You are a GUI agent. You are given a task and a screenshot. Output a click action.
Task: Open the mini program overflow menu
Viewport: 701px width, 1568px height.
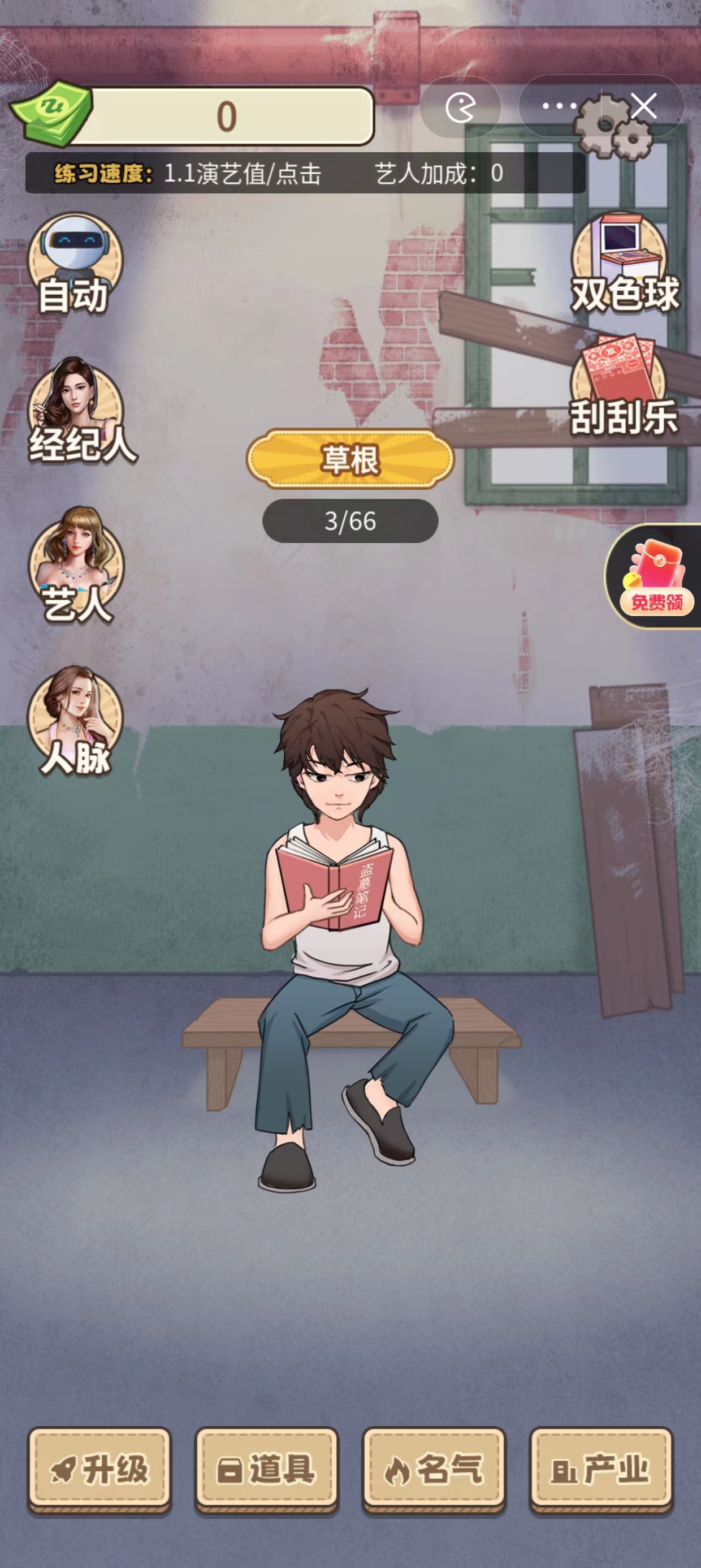click(x=559, y=106)
